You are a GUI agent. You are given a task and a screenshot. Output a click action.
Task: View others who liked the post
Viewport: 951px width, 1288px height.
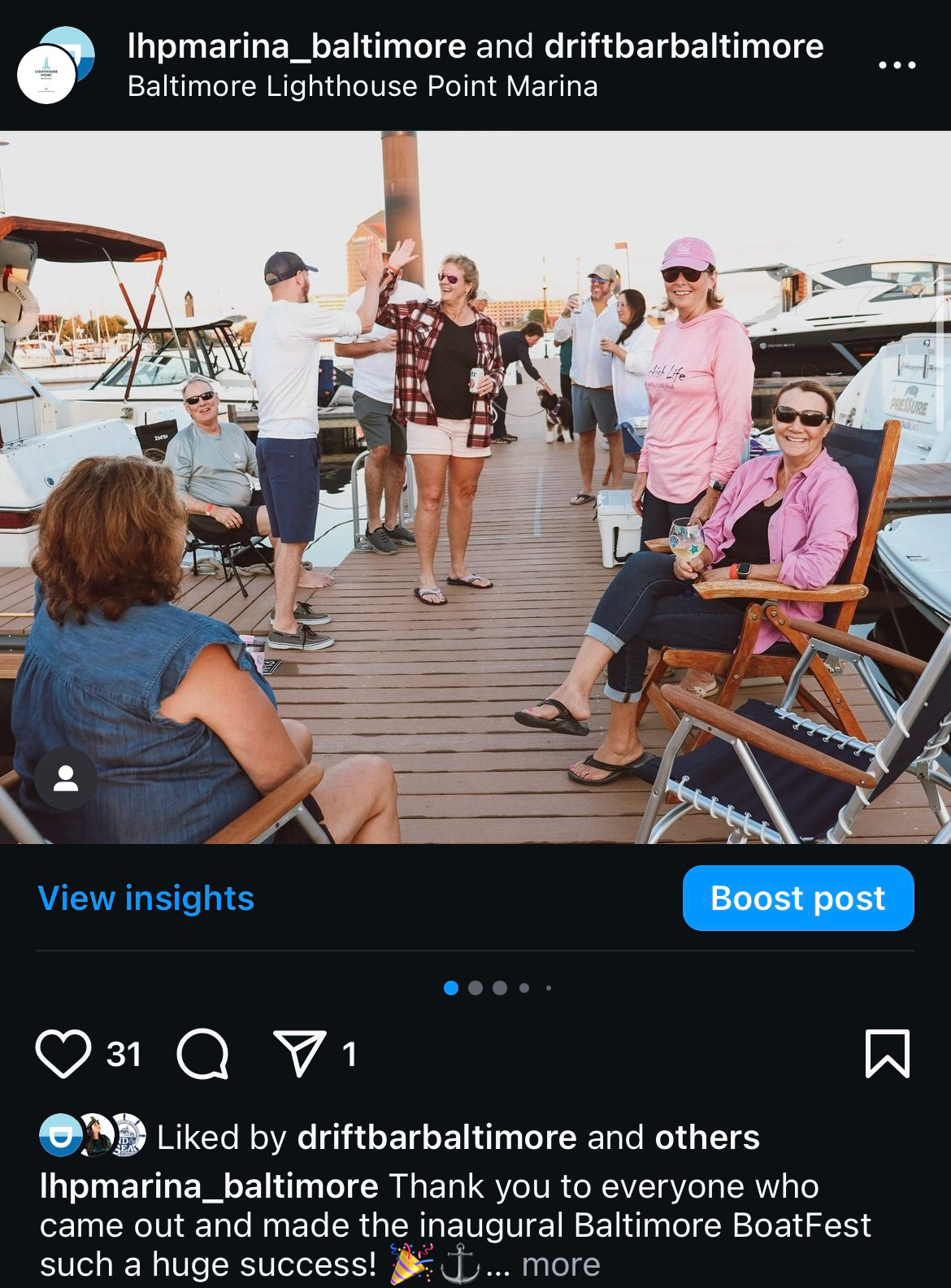(x=707, y=1137)
